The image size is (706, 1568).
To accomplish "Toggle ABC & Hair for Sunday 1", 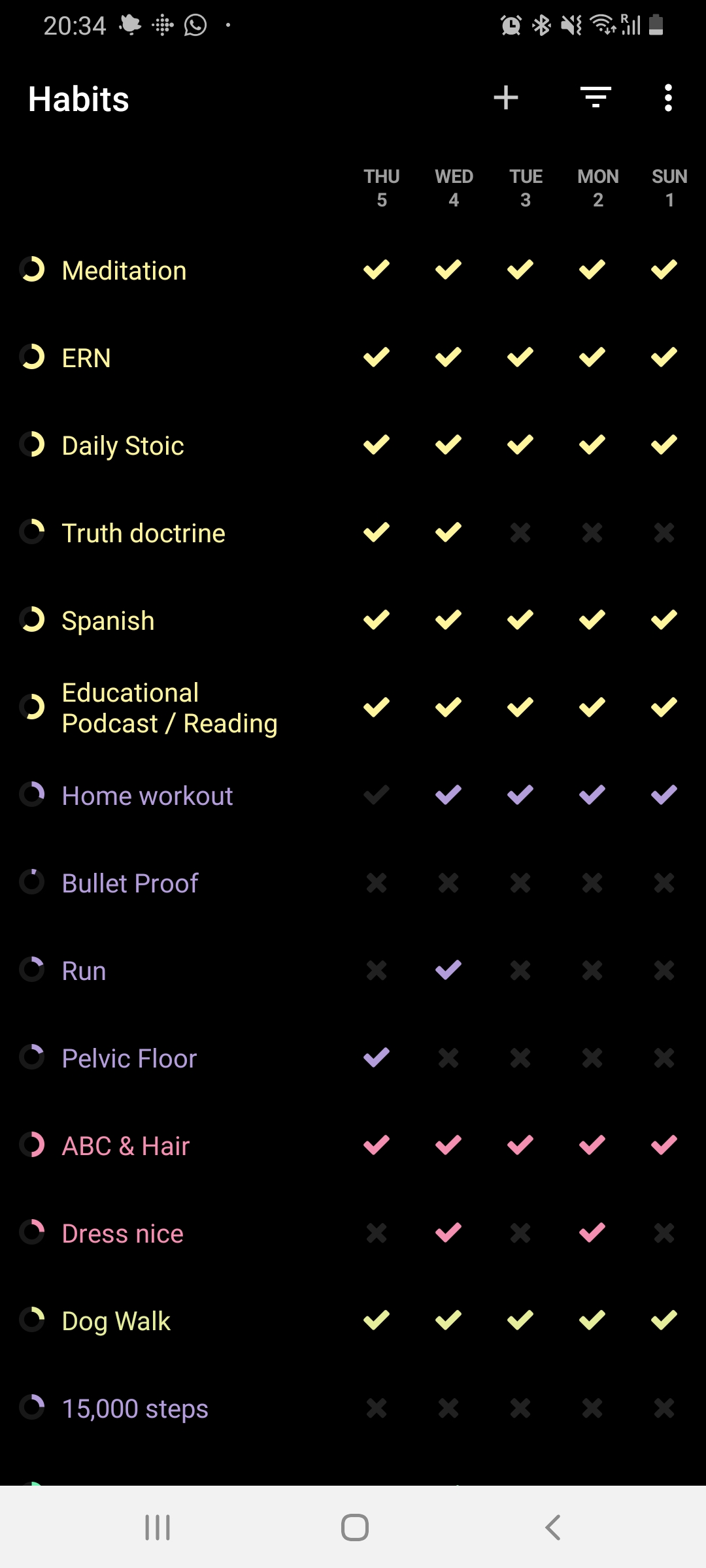I will [x=664, y=1146].
